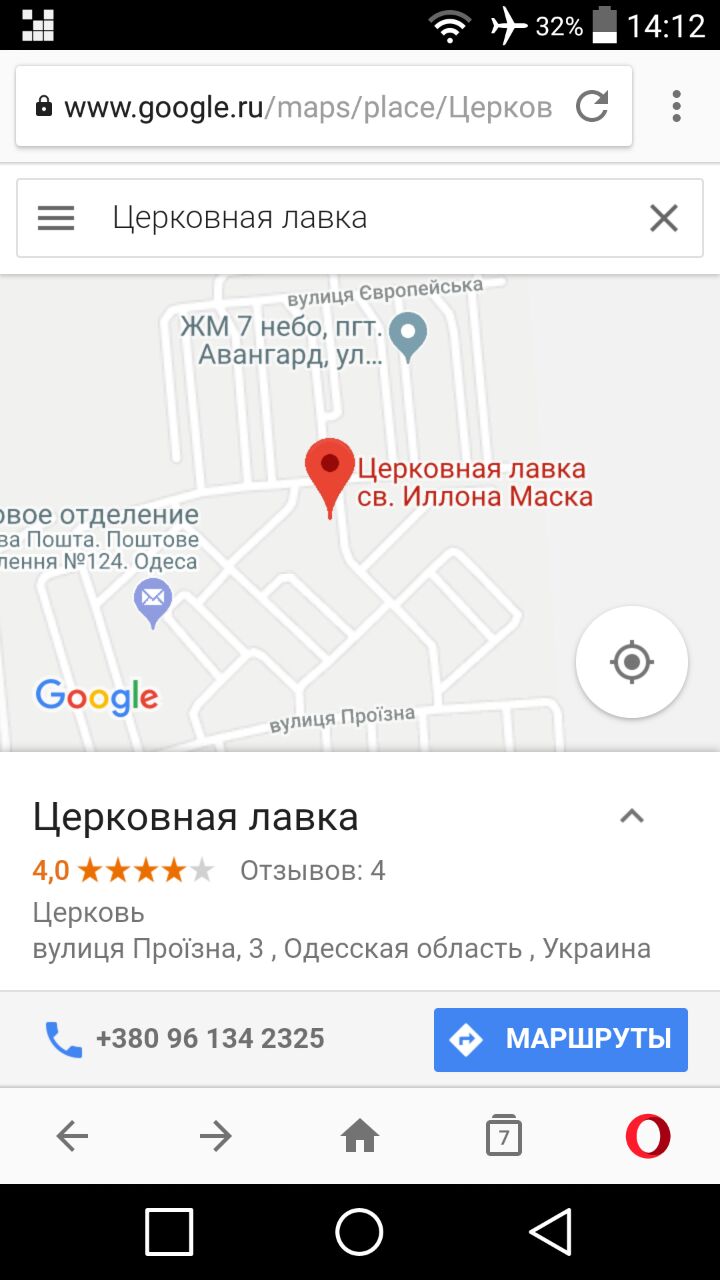Open the browser overflow menu
This screenshot has width=720, height=1280.
click(676, 106)
